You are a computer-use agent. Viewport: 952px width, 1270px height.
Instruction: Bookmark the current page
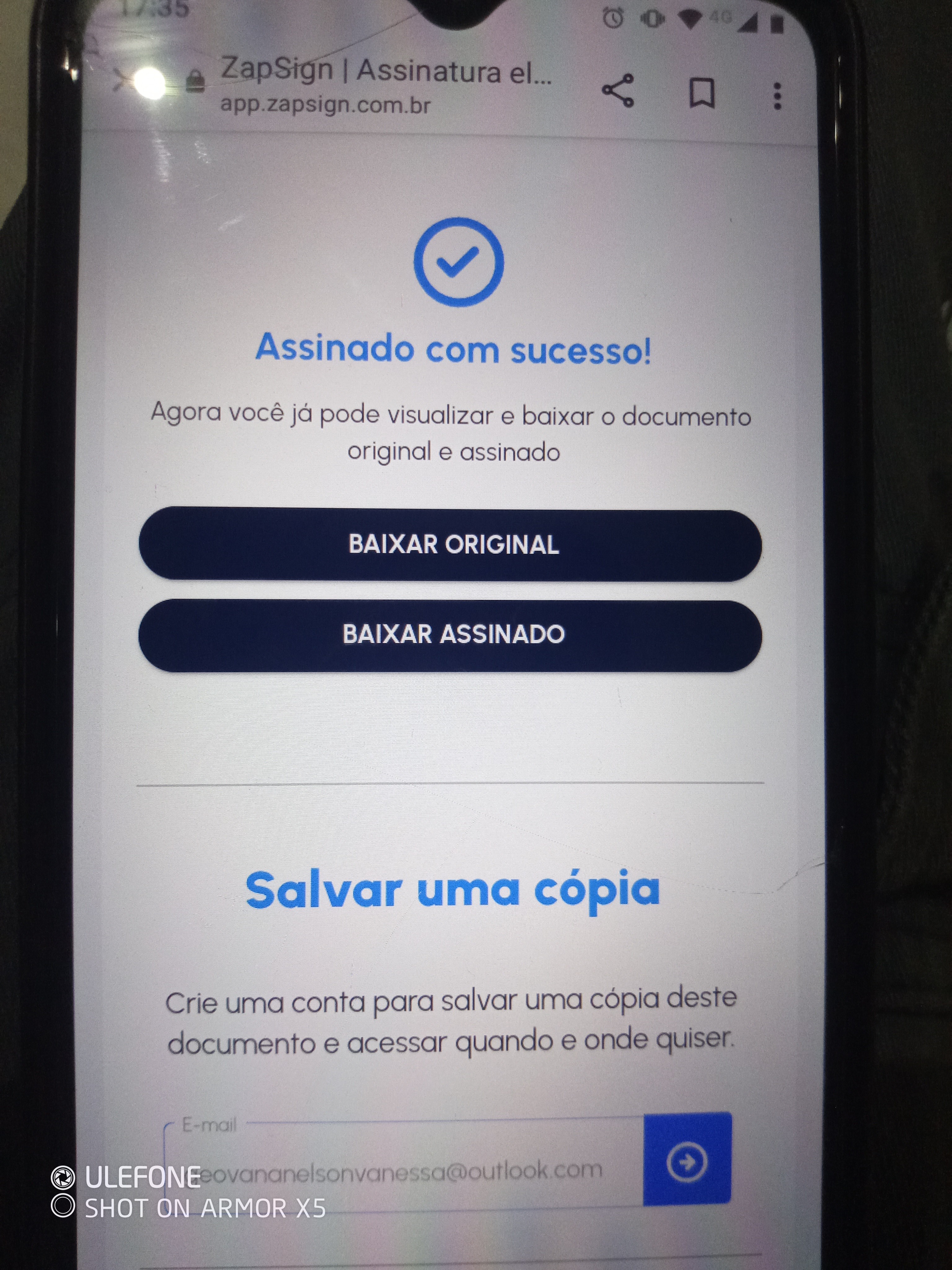[x=701, y=93]
